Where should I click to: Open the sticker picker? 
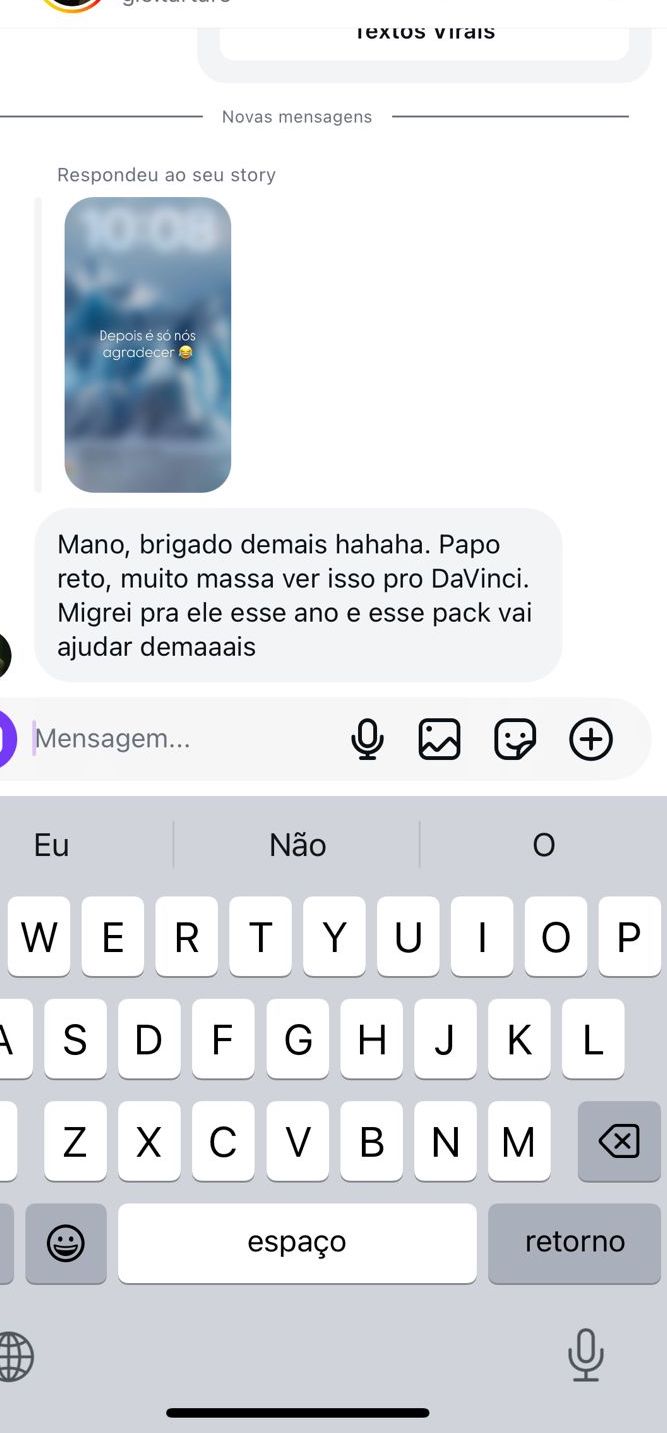[515, 739]
